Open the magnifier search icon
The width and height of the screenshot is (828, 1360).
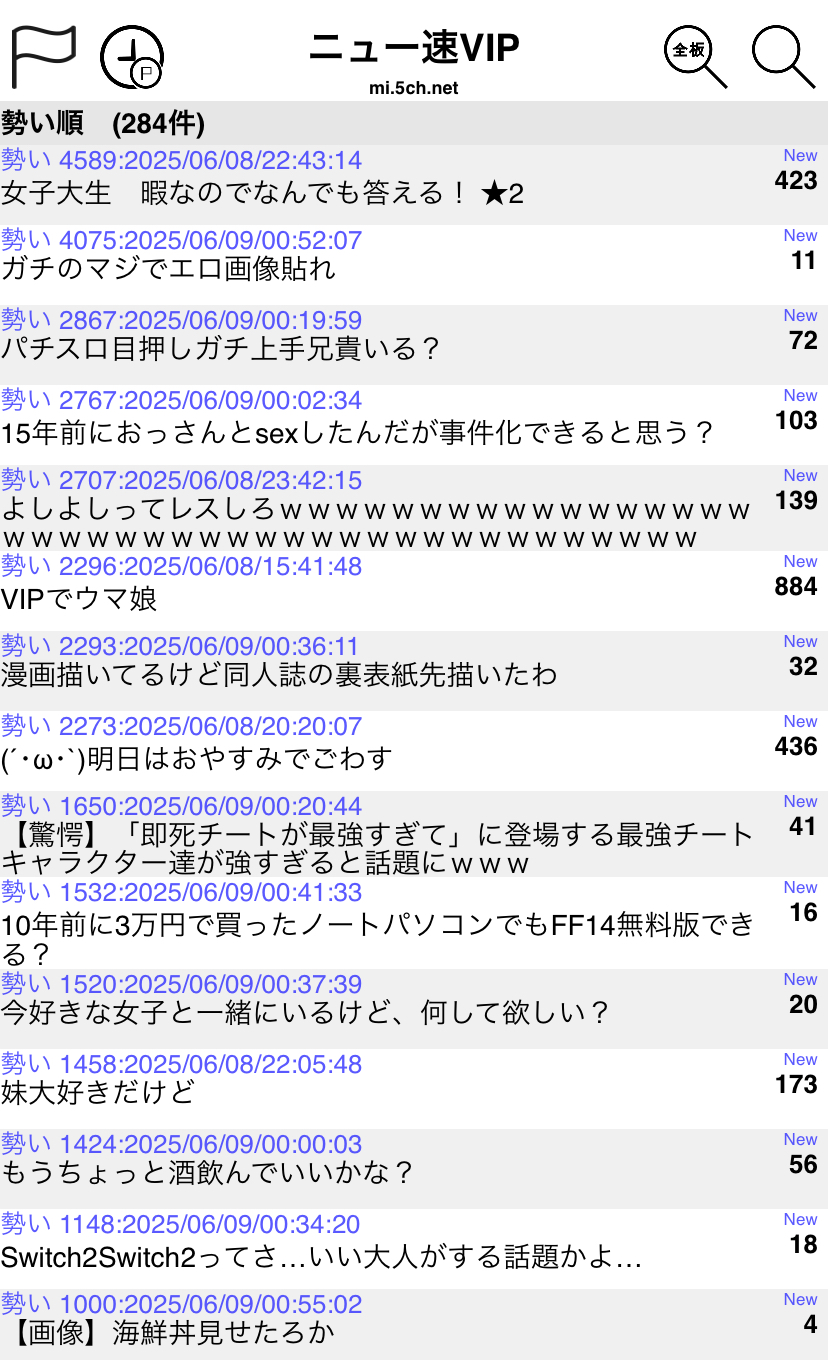point(784,58)
